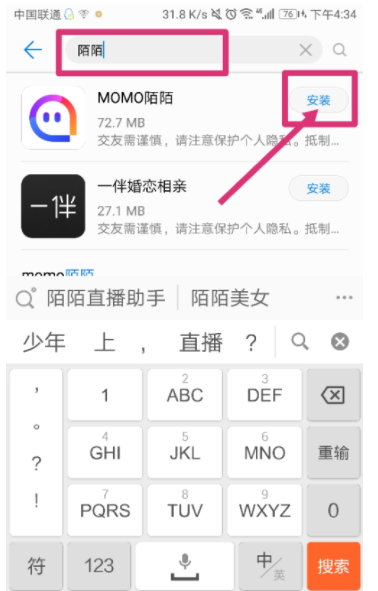
Task: Toggle the 中/英 language key
Action: pos(270,566)
